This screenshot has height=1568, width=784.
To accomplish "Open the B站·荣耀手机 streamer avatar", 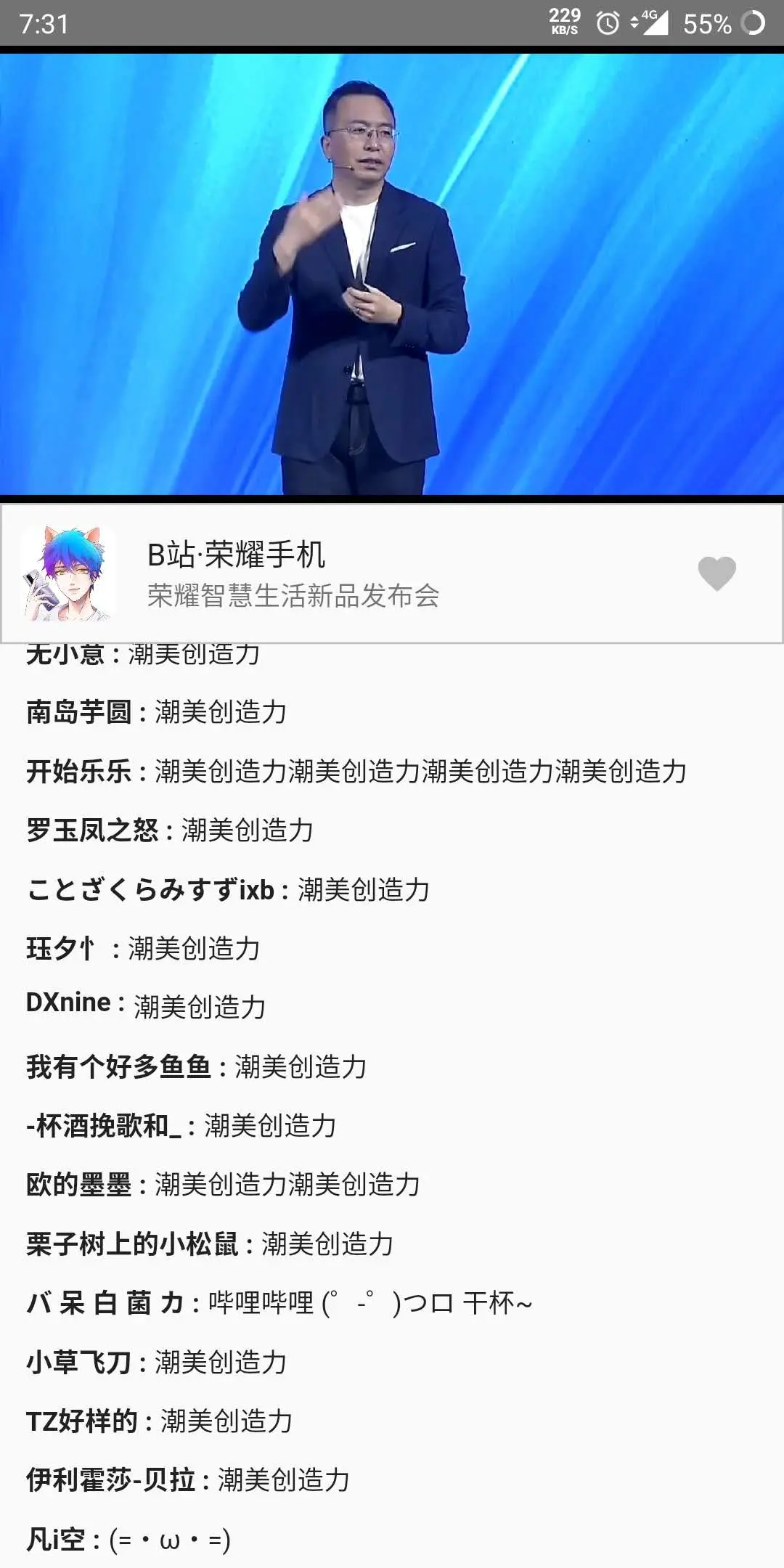I will pyautogui.click(x=69, y=573).
